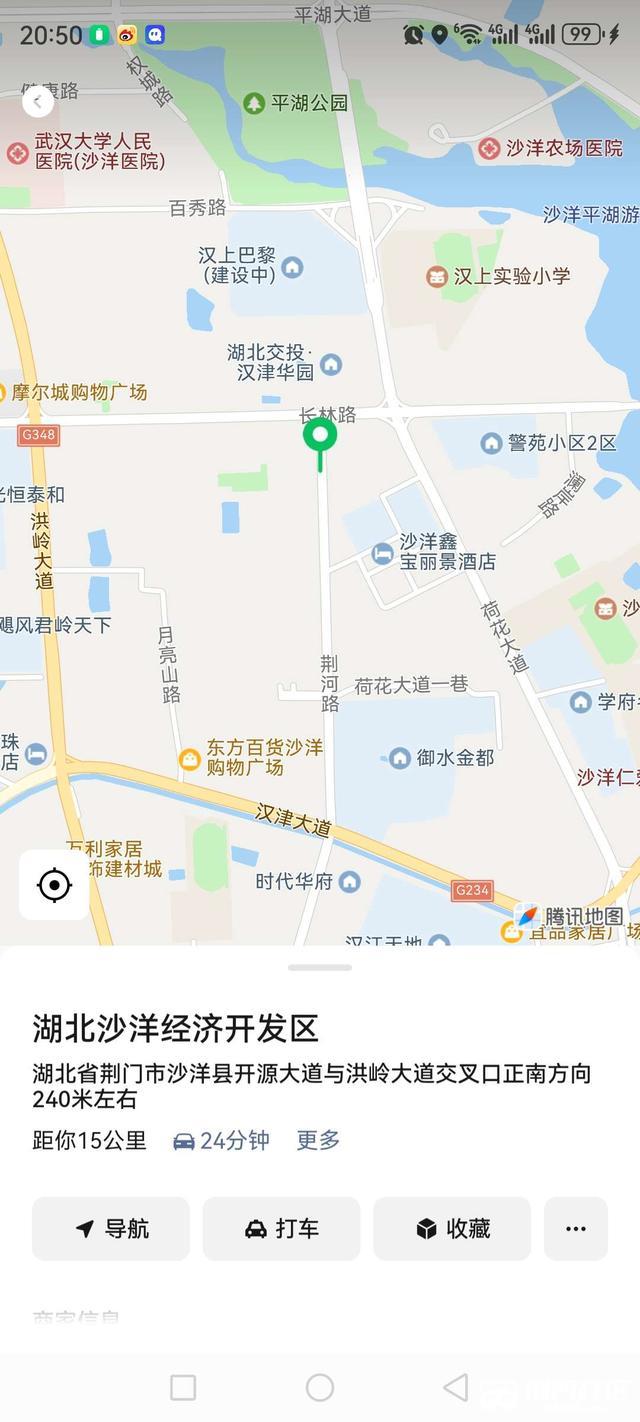This screenshot has width=640, height=1422.
Task: Tap the 24分钟 driving time estimate
Action: 221,1140
